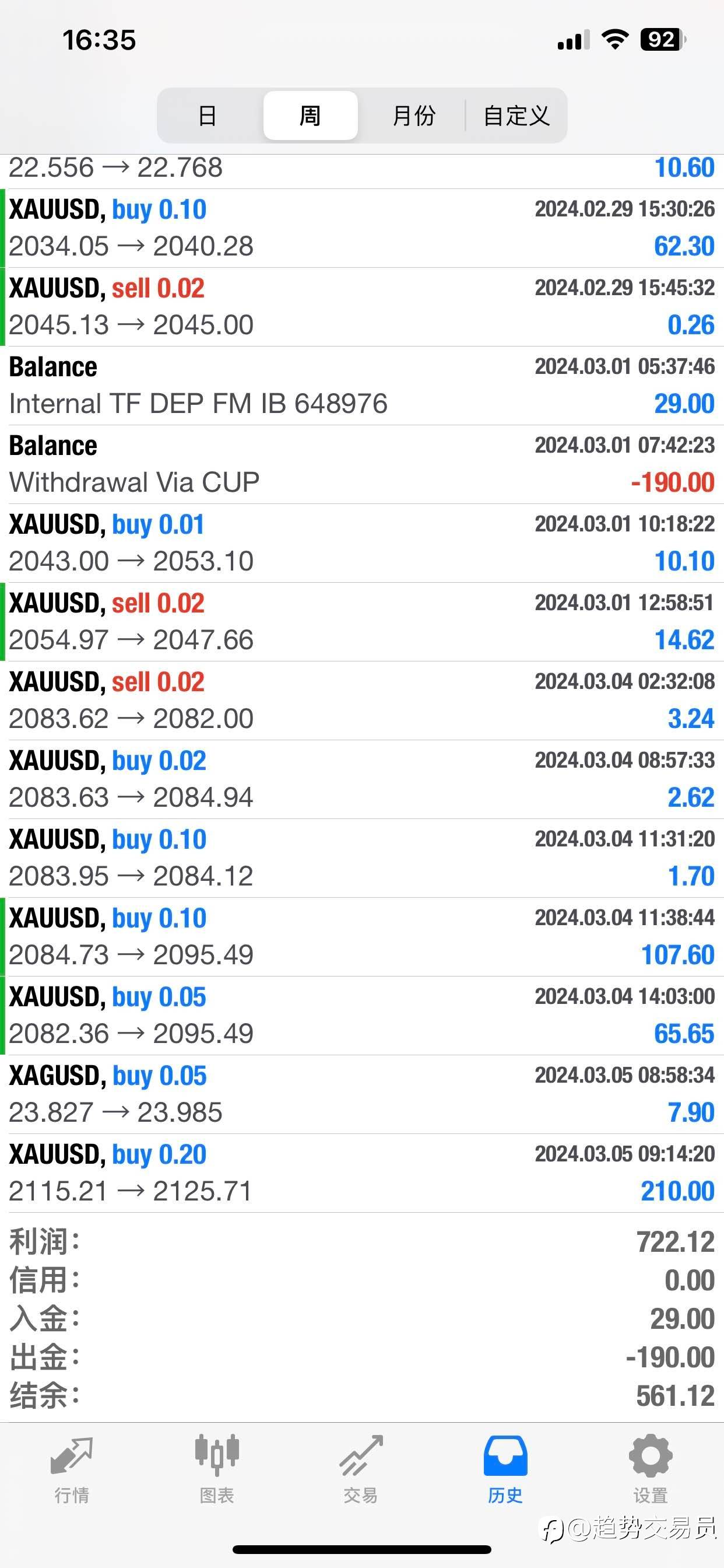Expand XAUUSD buy 0.10 trade with 62.30 profit
The height and width of the screenshot is (1568, 724).
[x=362, y=228]
